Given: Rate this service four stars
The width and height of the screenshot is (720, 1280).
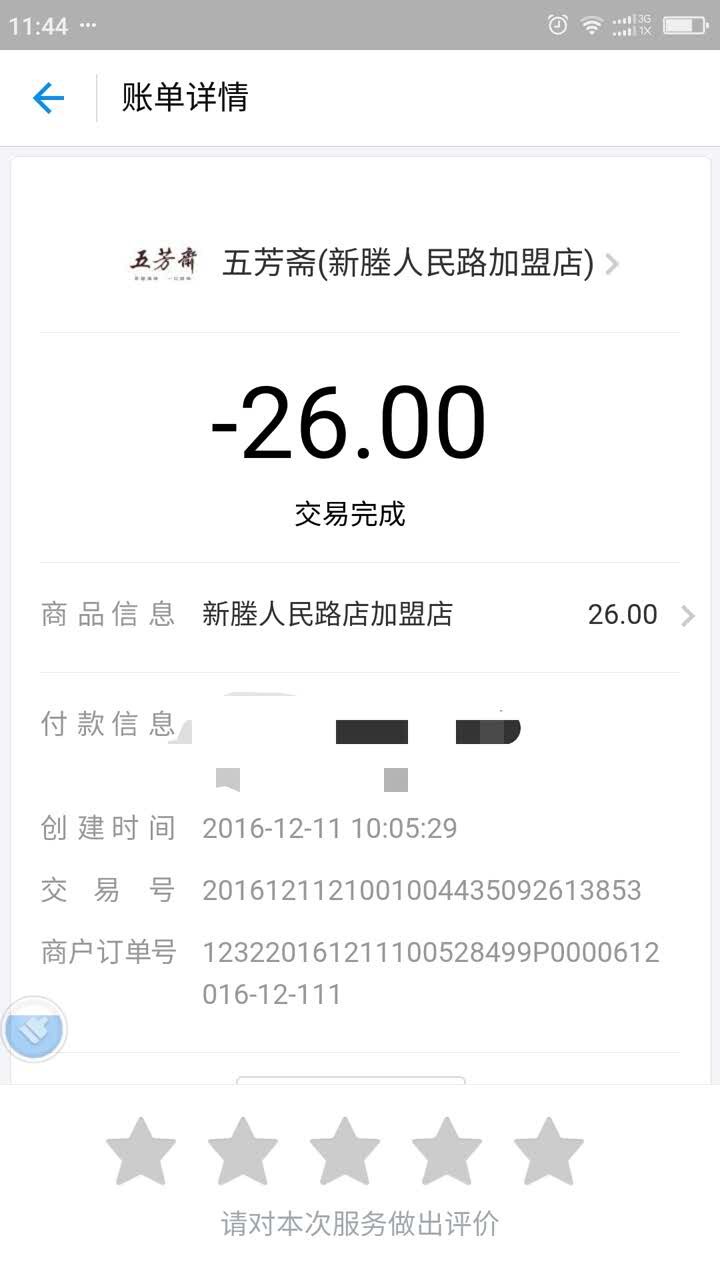Looking at the screenshot, I should (447, 1152).
